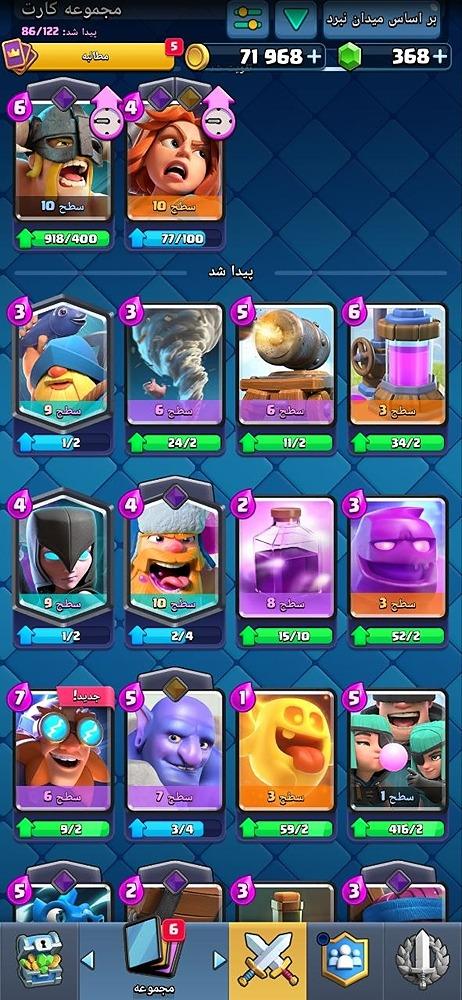The image size is (462, 1000).
Task: Open the Fisherman card
Action: click(63, 375)
